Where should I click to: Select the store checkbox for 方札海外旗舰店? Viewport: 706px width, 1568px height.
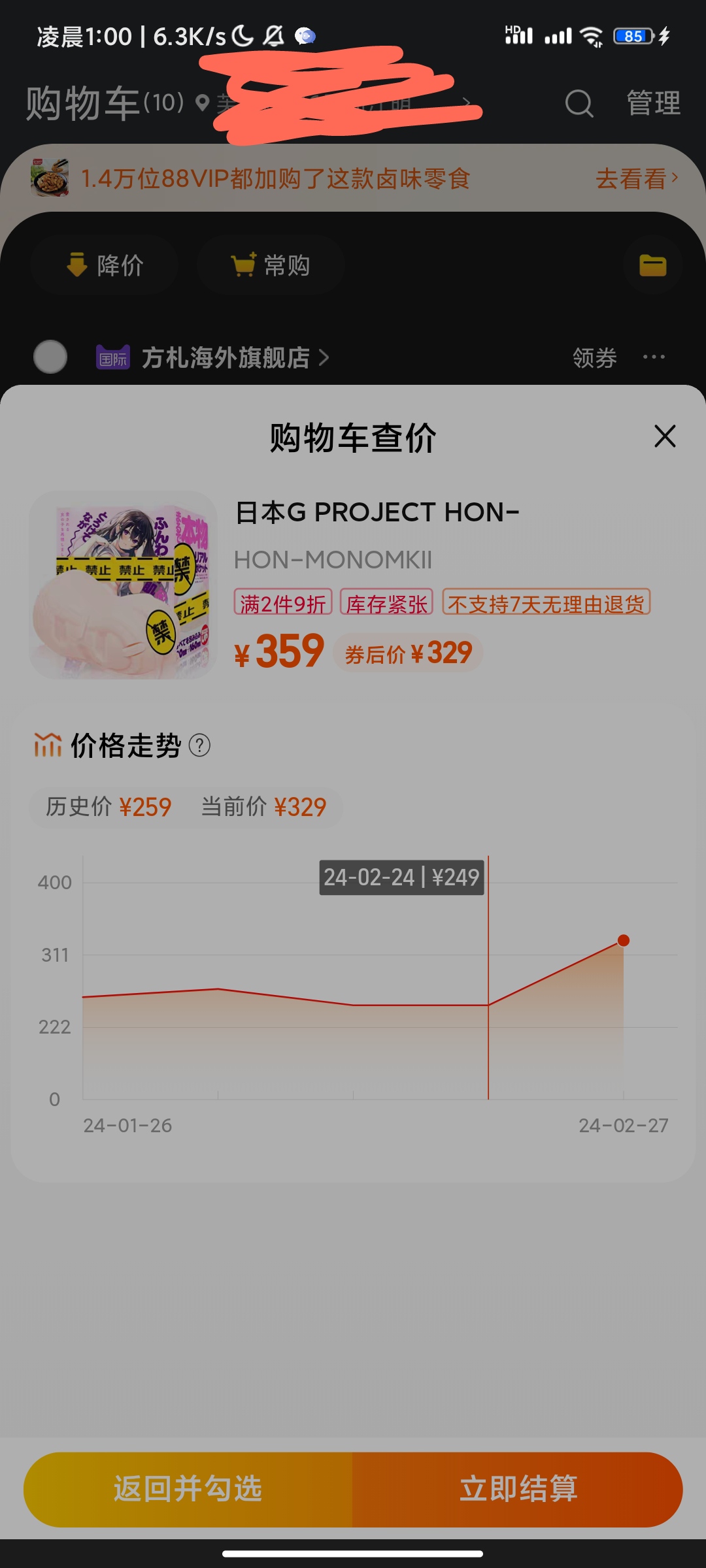coord(51,357)
